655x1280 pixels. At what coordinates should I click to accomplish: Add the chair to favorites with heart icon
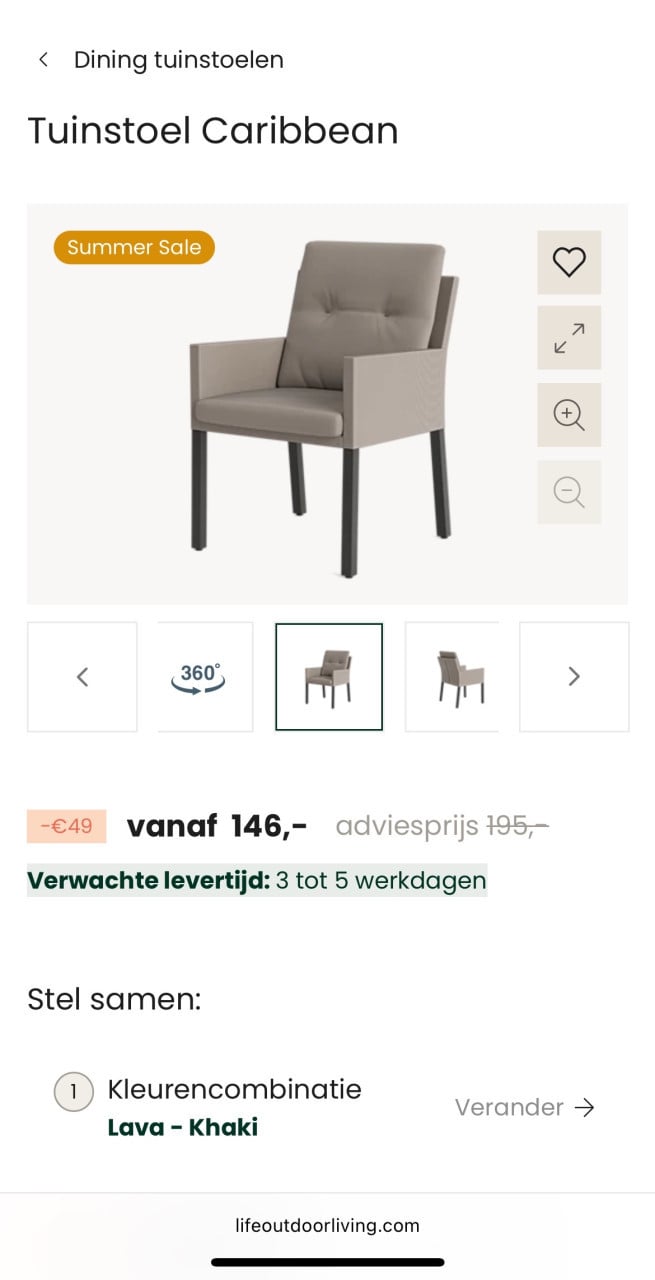[x=569, y=262]
